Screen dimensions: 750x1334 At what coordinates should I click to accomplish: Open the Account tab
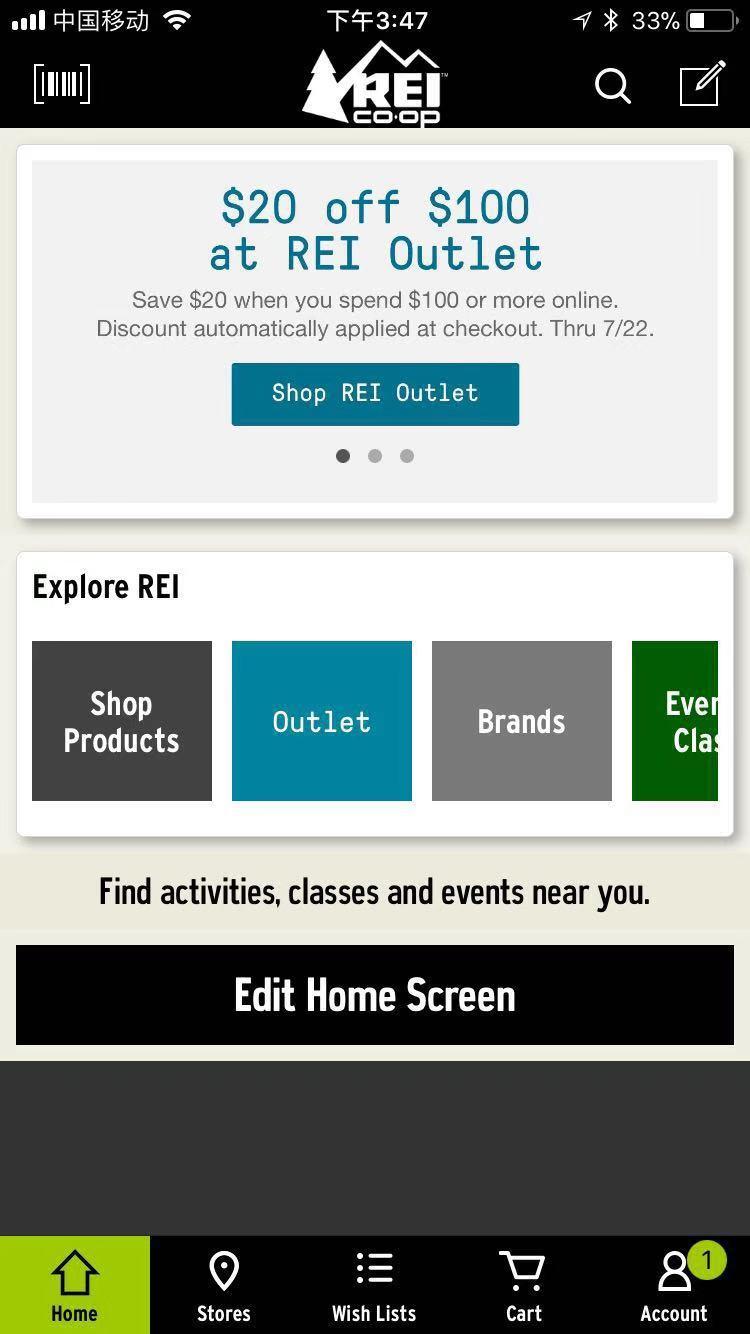674,1286
